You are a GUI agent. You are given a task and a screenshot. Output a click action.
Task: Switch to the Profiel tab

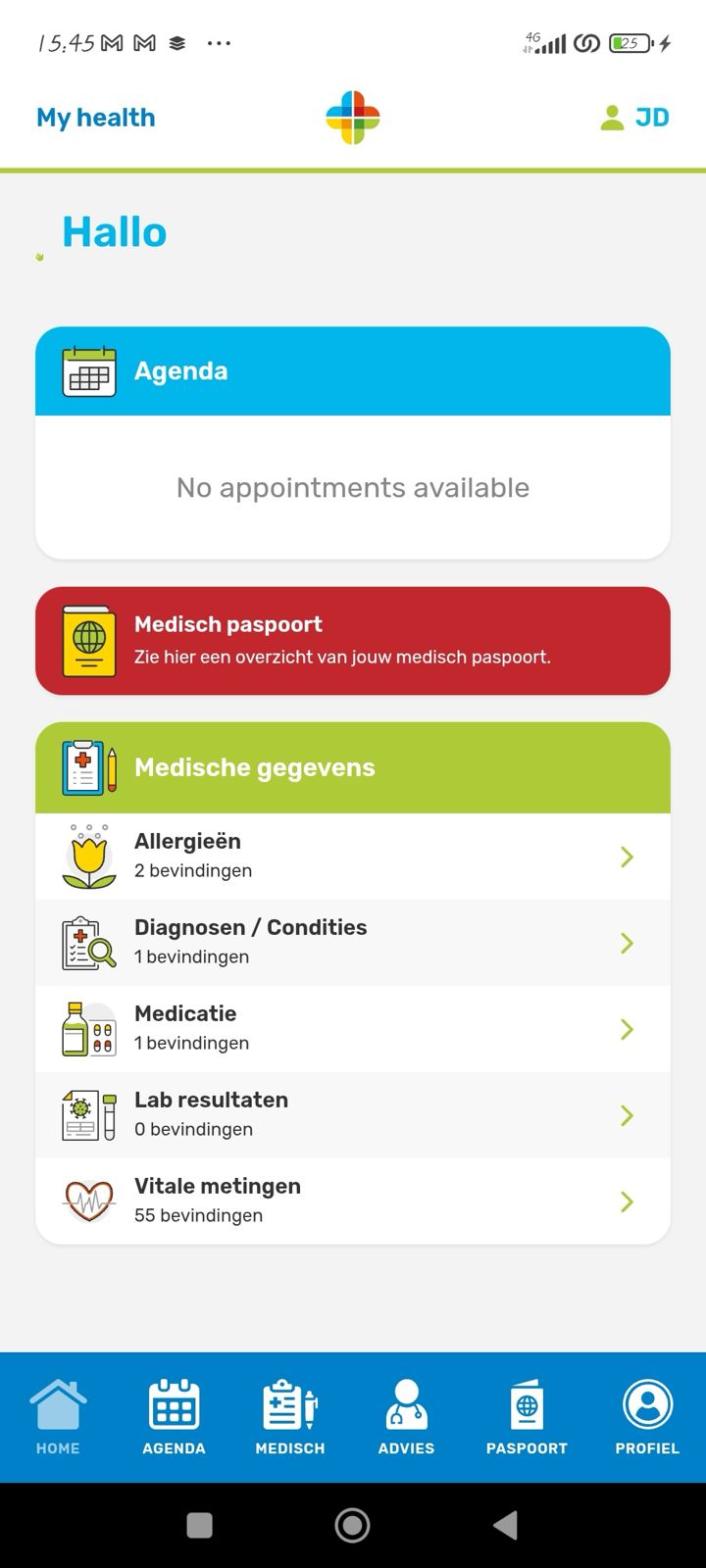646,1417
